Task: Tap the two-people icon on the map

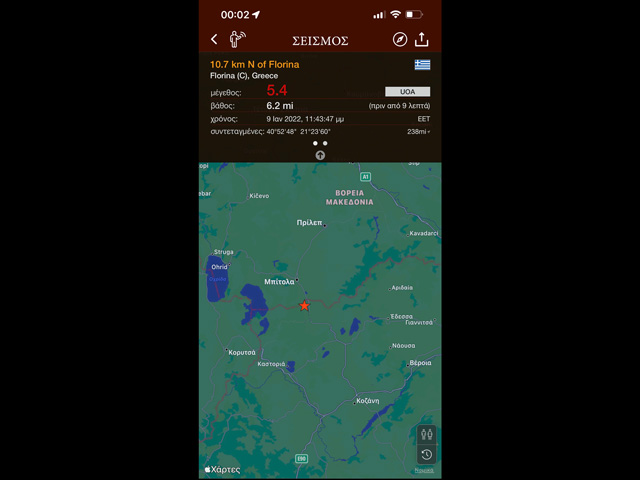Action: click(427, 435)
